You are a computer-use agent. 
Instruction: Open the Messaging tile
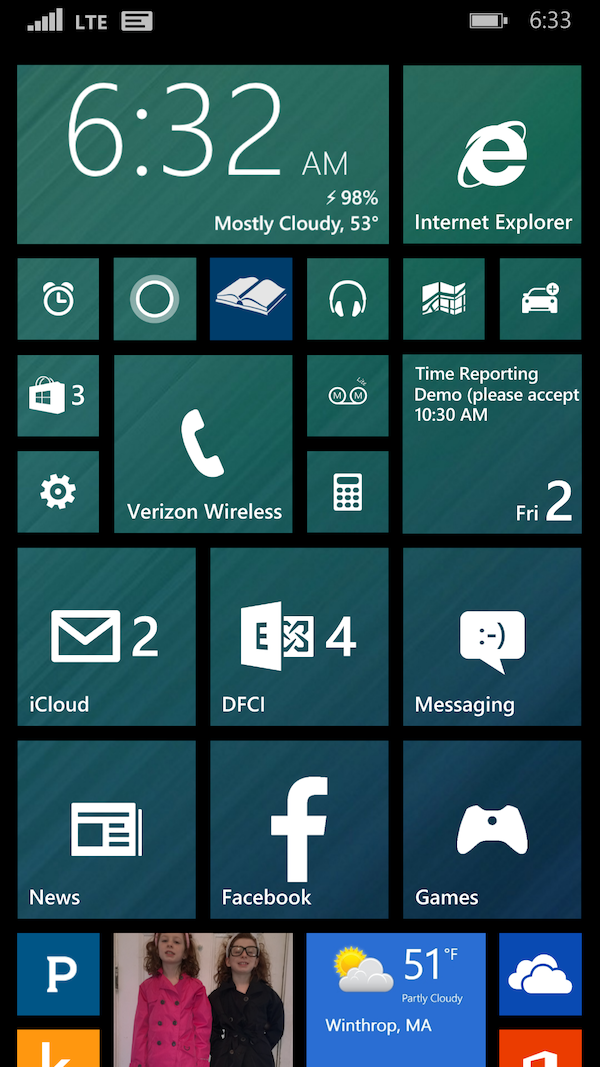pyautogui.click(x=492, y=637)
